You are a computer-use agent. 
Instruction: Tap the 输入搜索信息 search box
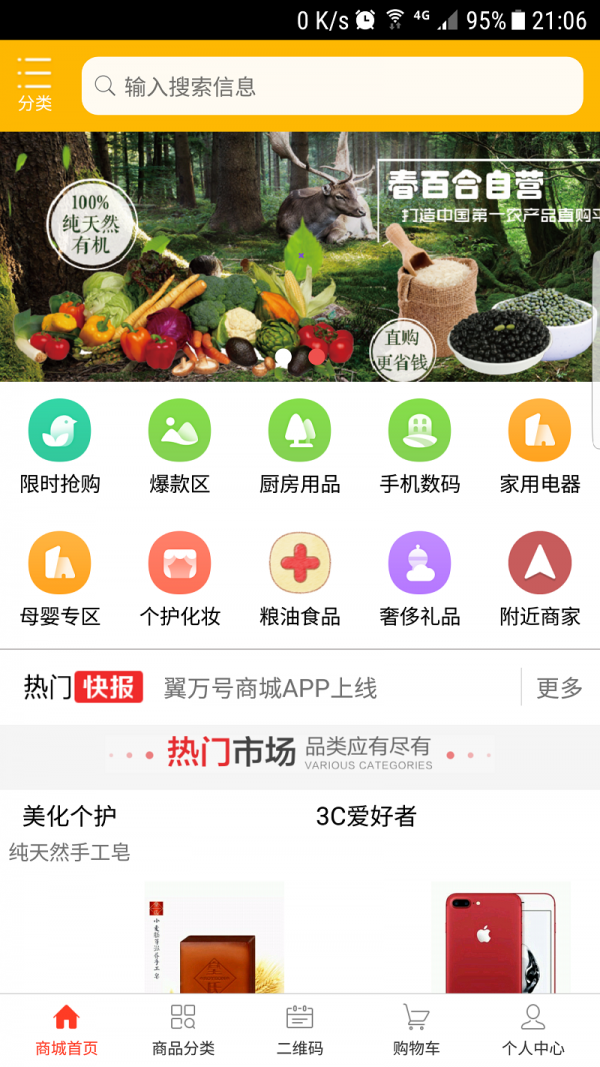332,86
